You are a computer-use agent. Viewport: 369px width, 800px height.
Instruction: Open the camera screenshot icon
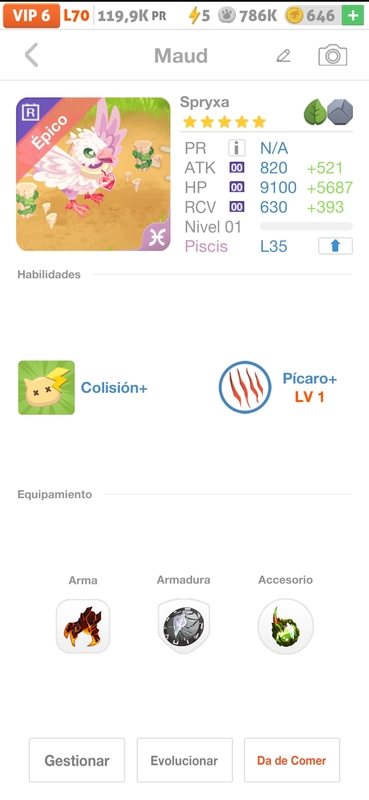point(332,55)
